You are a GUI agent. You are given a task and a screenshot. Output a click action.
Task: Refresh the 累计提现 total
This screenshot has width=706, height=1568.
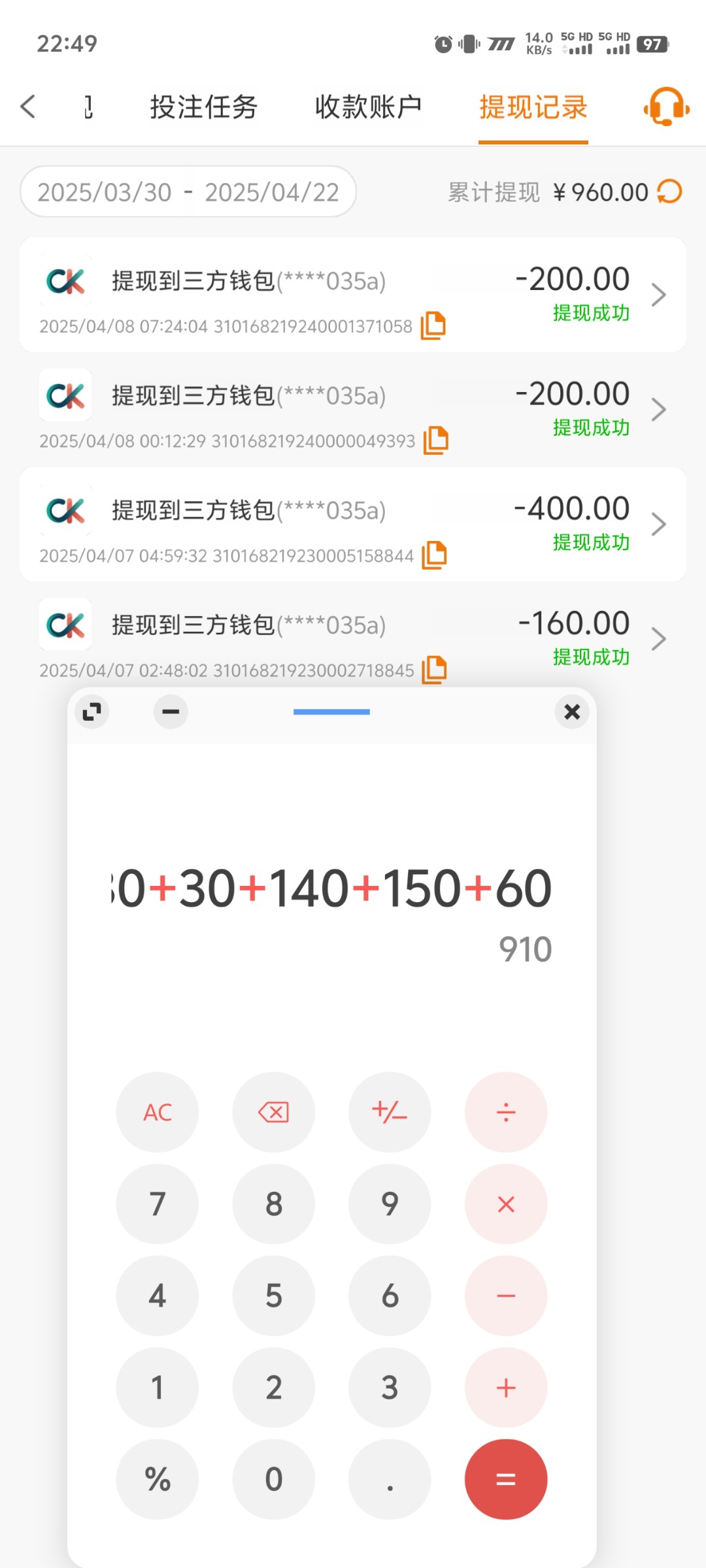coord(669,192)
